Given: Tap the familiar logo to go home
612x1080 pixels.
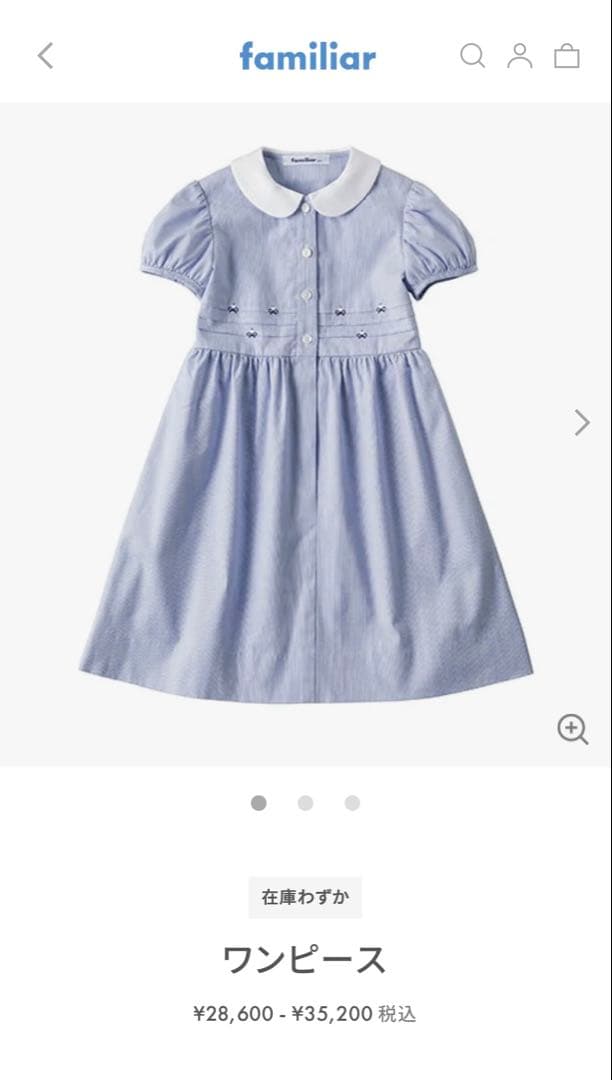Looking at the screenshot, I should click(x=307, y=56).
